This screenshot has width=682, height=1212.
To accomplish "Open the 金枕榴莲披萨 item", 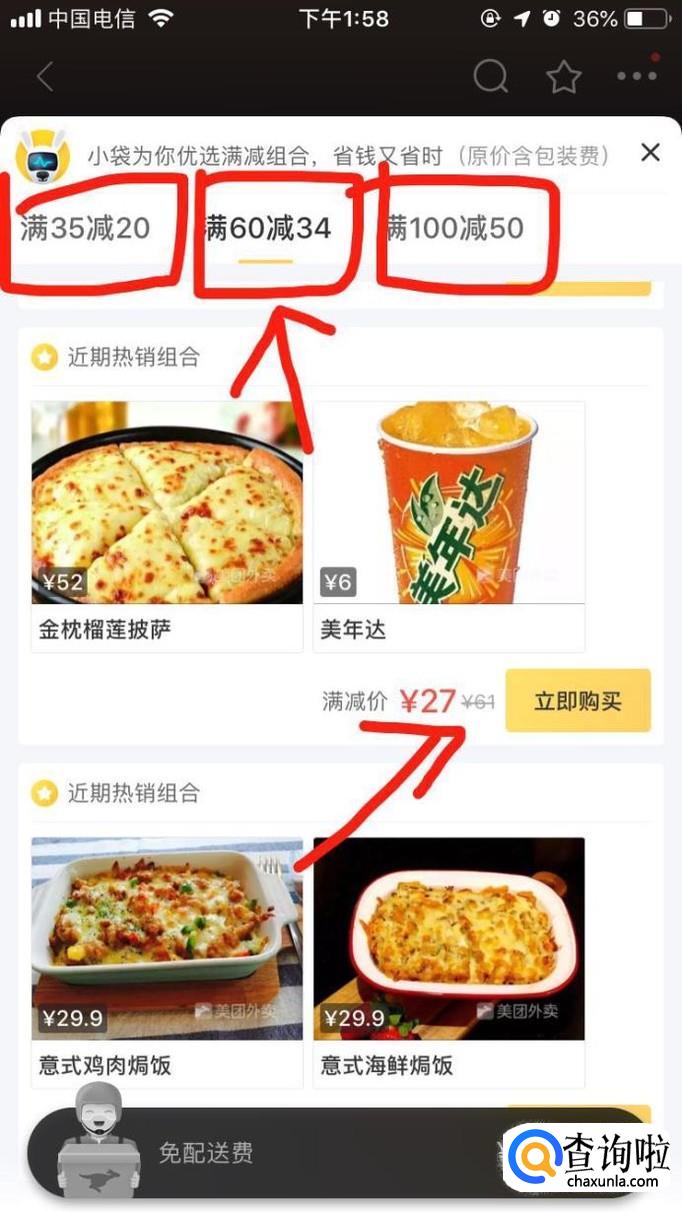I will point(167,525).
